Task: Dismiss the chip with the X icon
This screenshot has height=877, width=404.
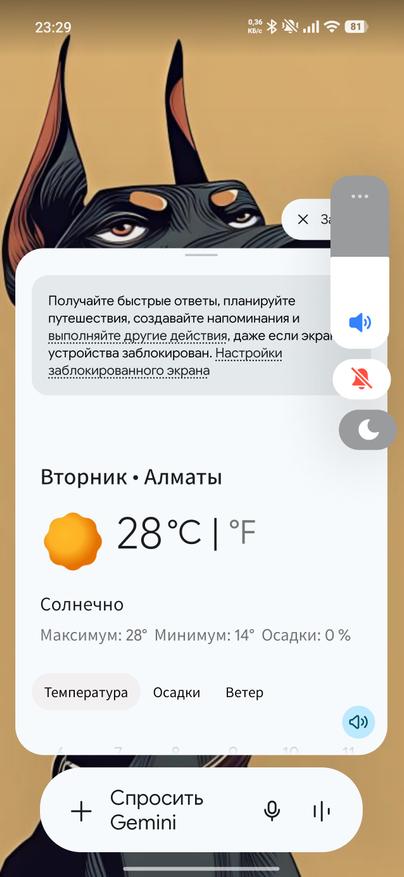Action: (x=303, y=219)
